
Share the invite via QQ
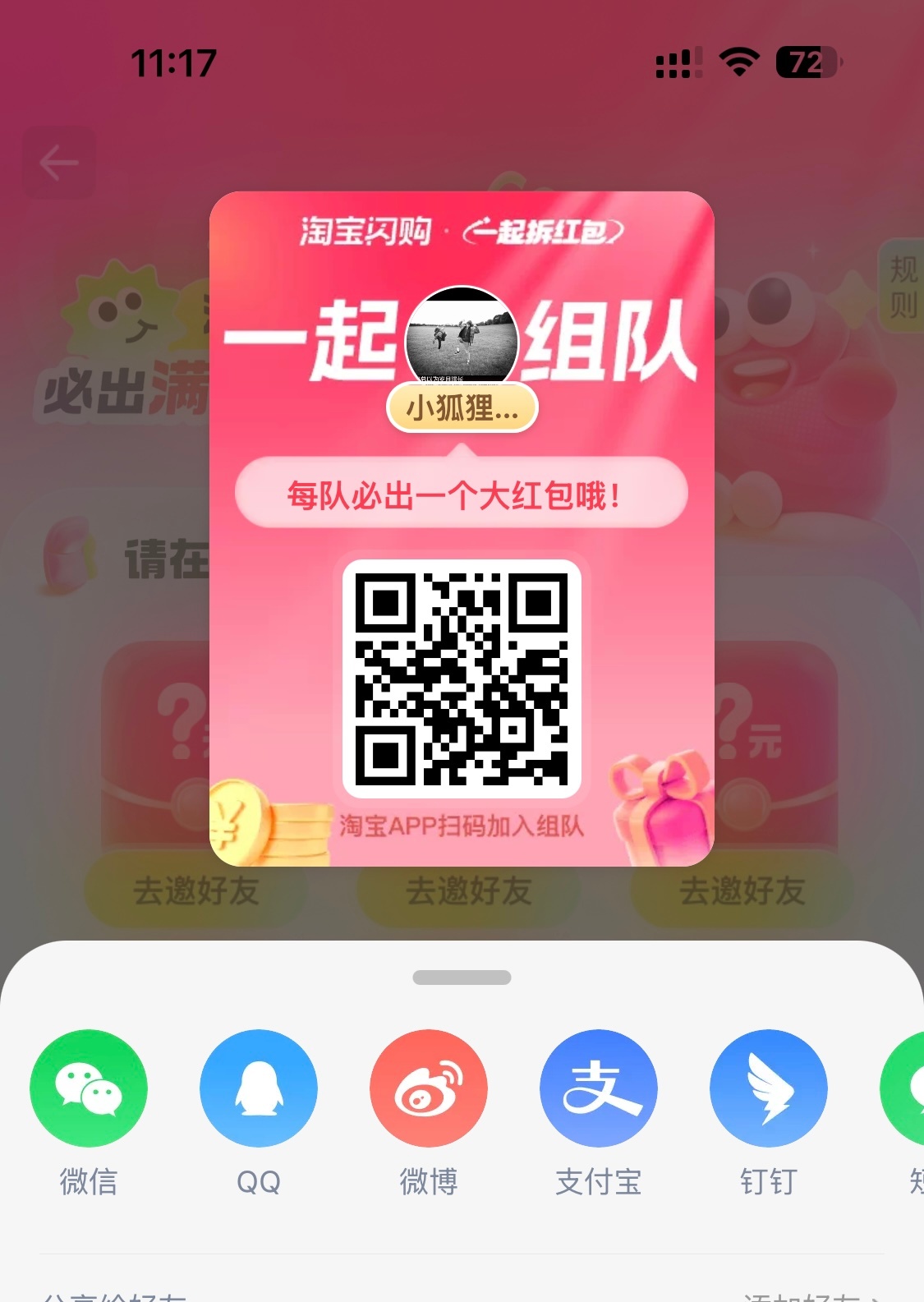coord(259,1088)
